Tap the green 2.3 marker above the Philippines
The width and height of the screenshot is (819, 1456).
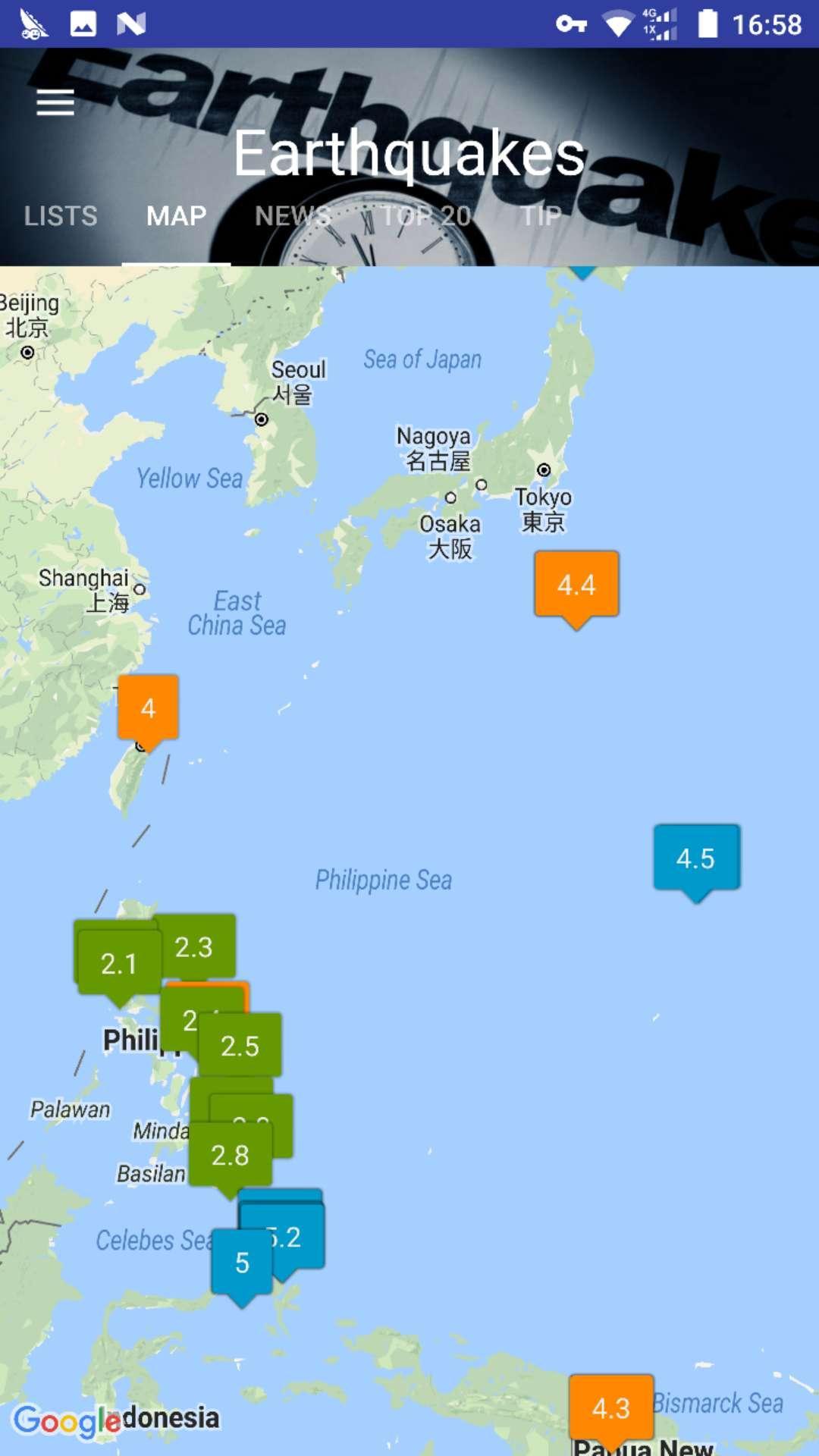coord(196,946)
